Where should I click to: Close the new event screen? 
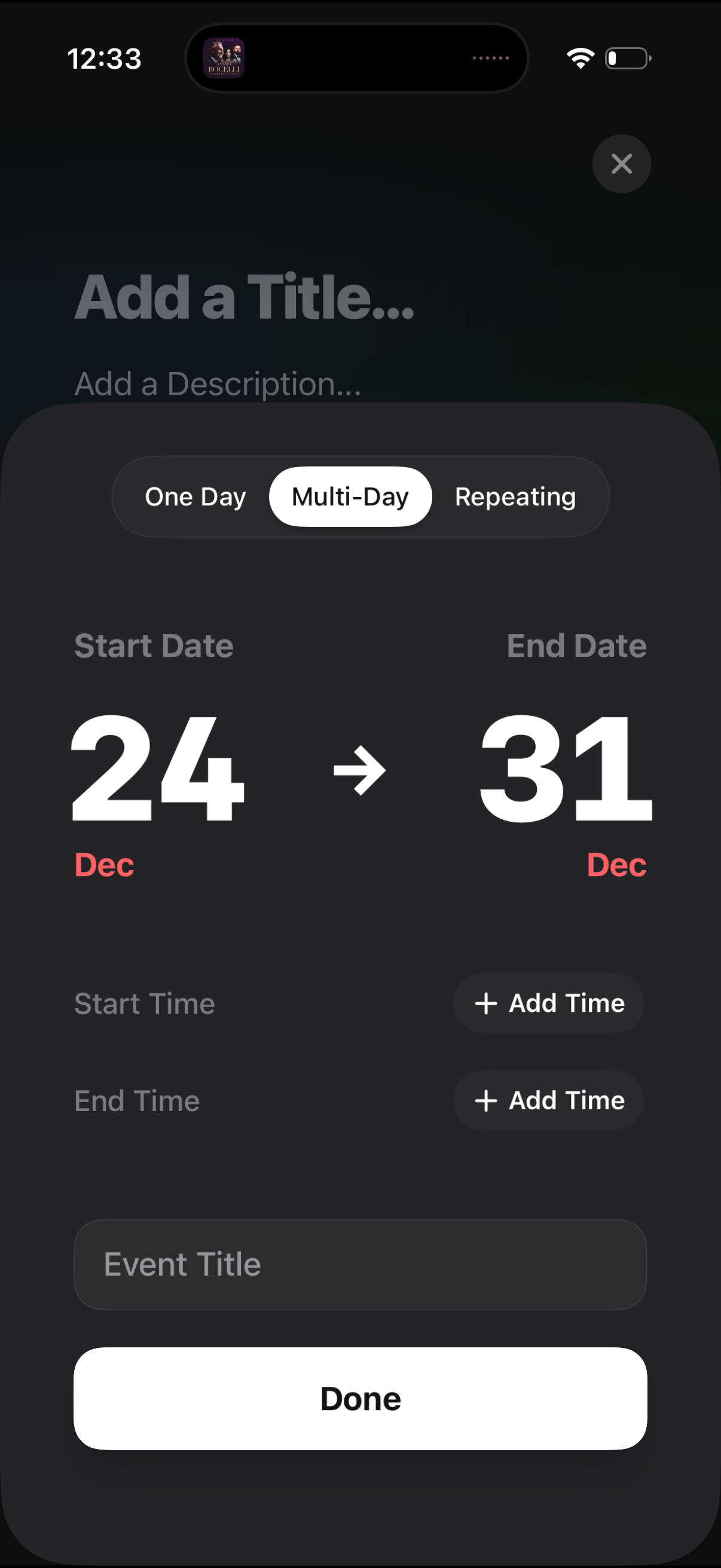621,164
